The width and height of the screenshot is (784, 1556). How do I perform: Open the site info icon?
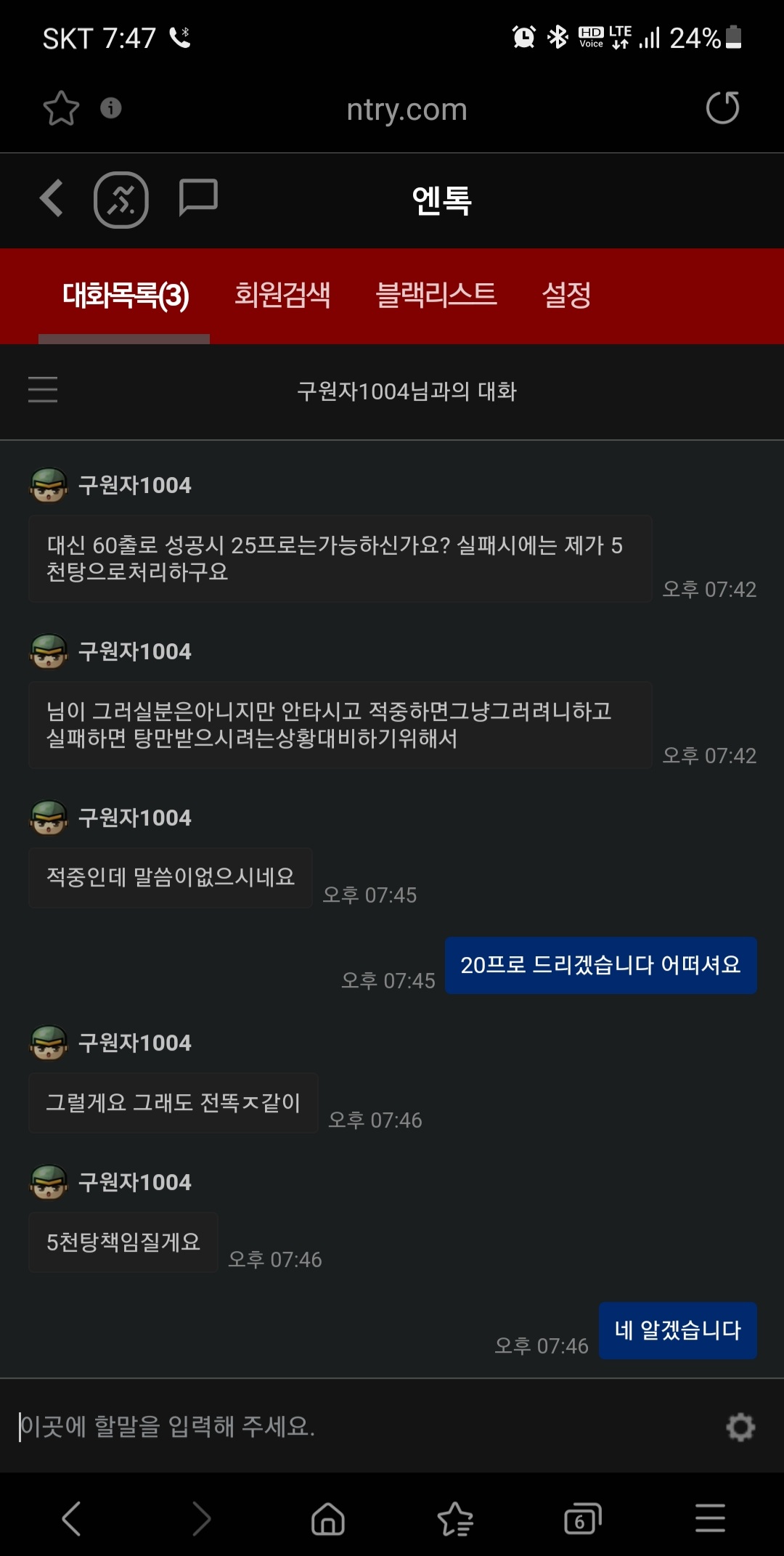(110, 108)
